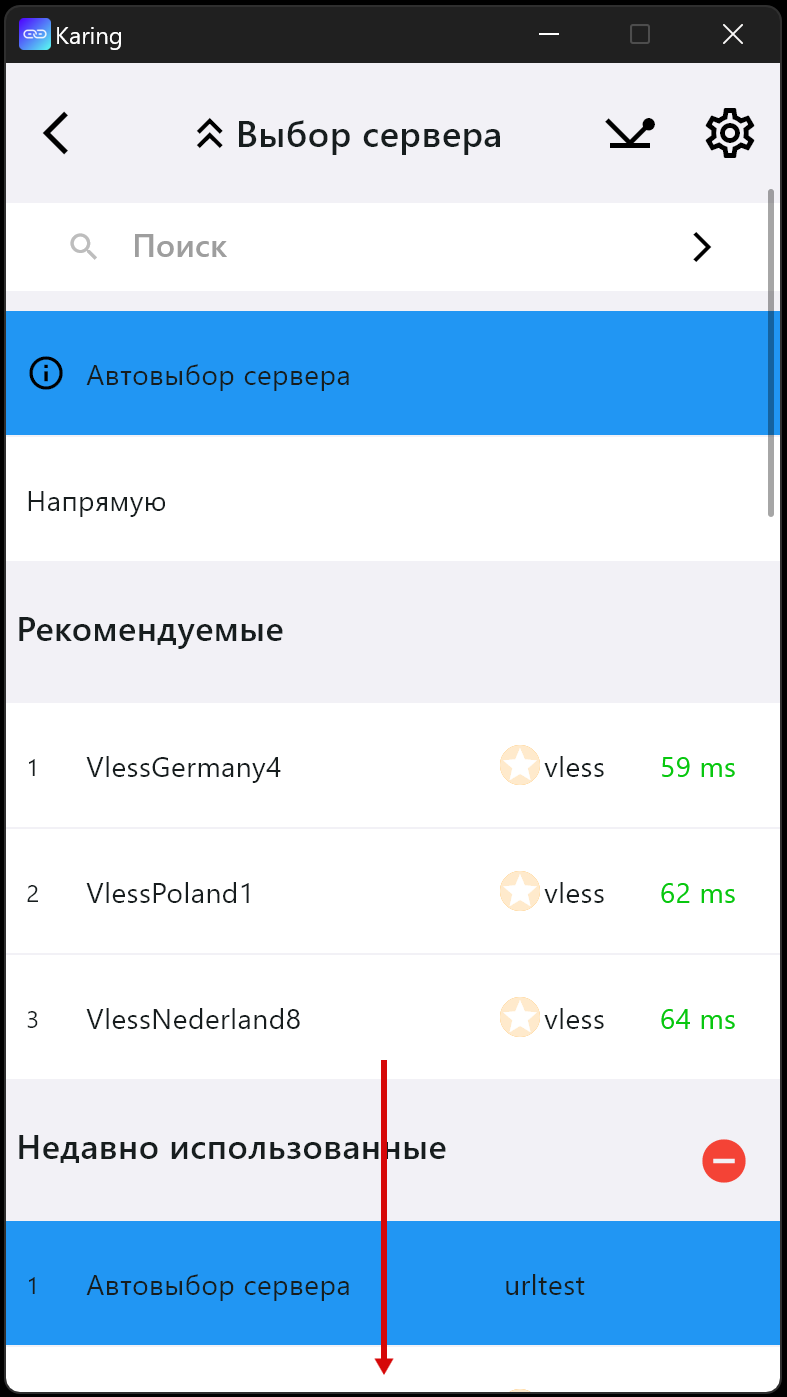Go back with the top-left arrow
787x1397 pixels.
click(56, 133)
